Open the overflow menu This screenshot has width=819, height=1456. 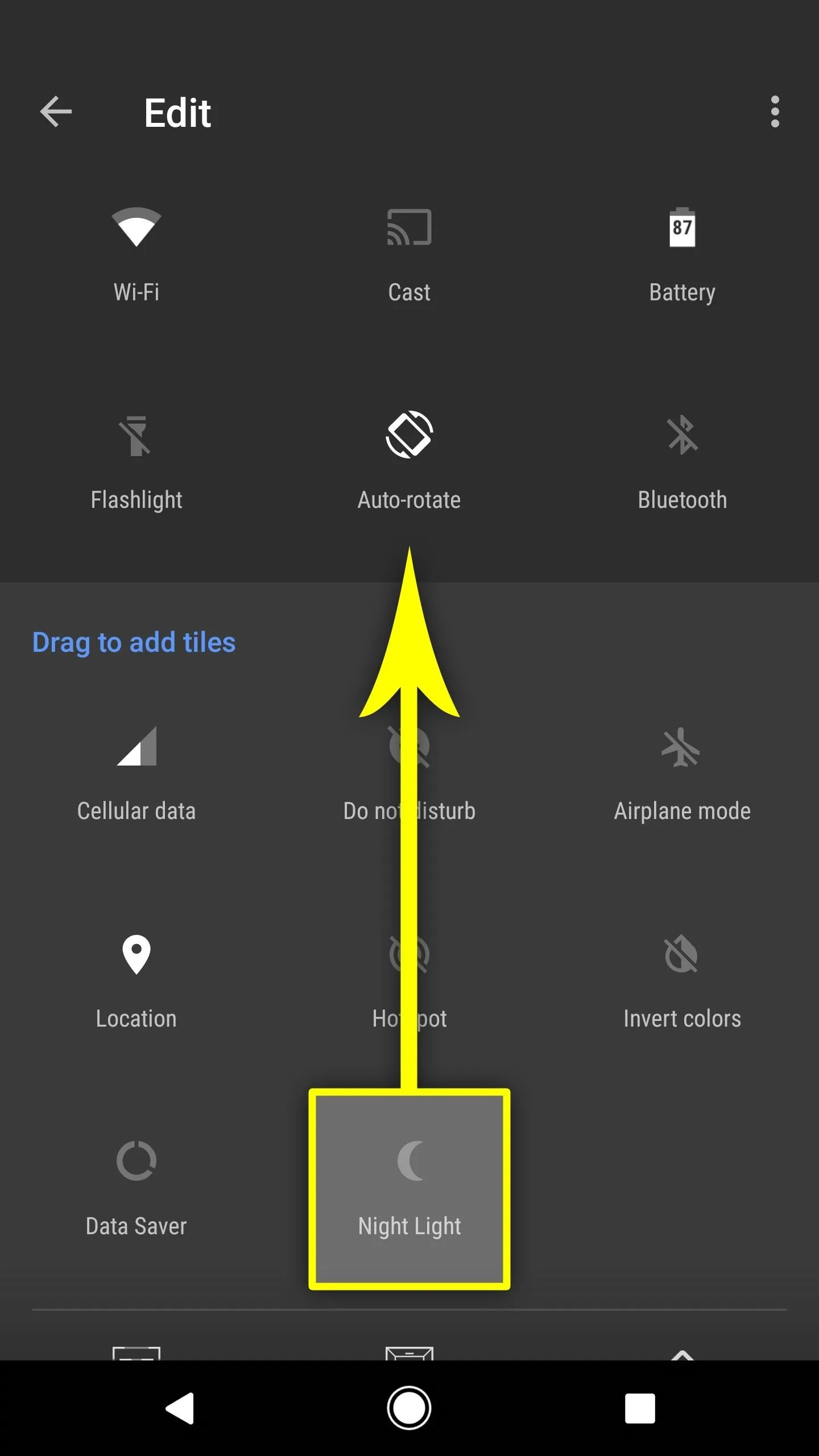click(775, 111)
